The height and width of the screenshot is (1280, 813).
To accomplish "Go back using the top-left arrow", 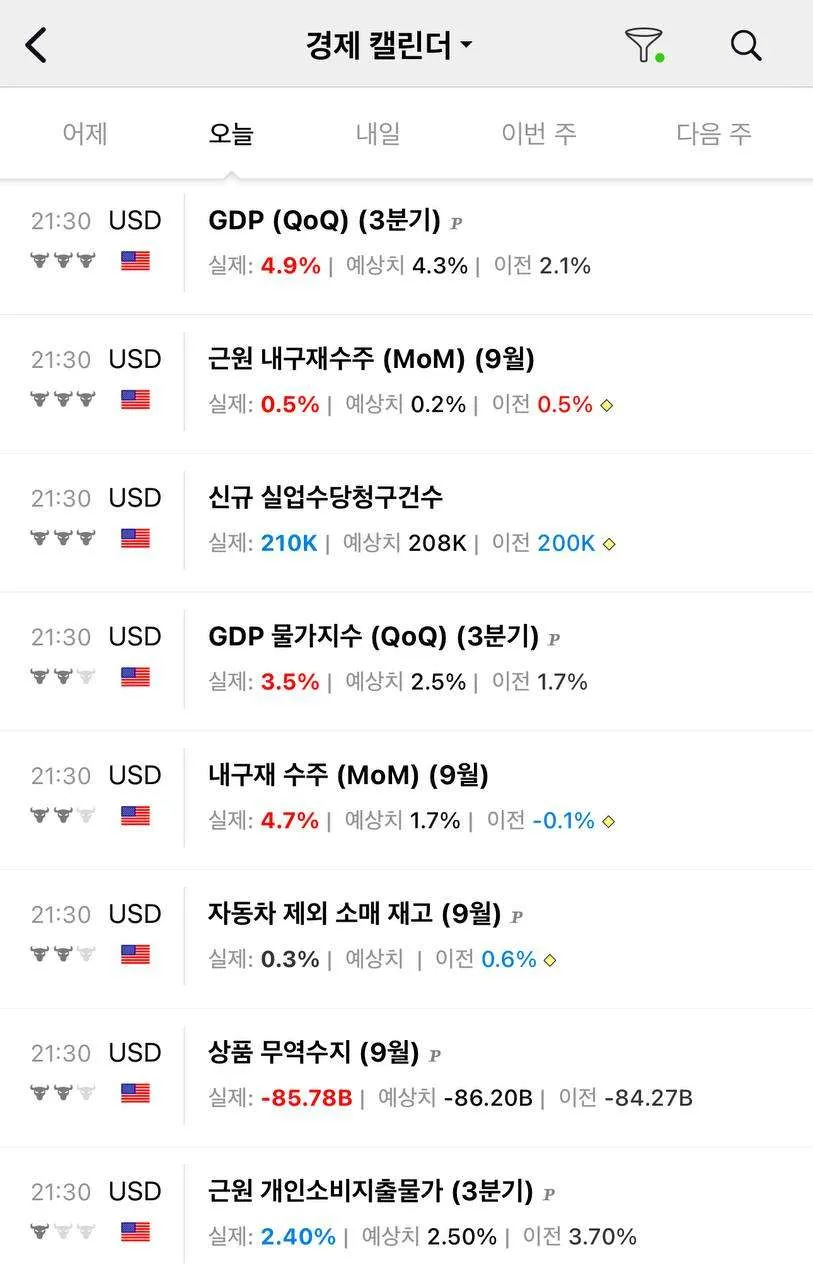I will click(37, 45).
